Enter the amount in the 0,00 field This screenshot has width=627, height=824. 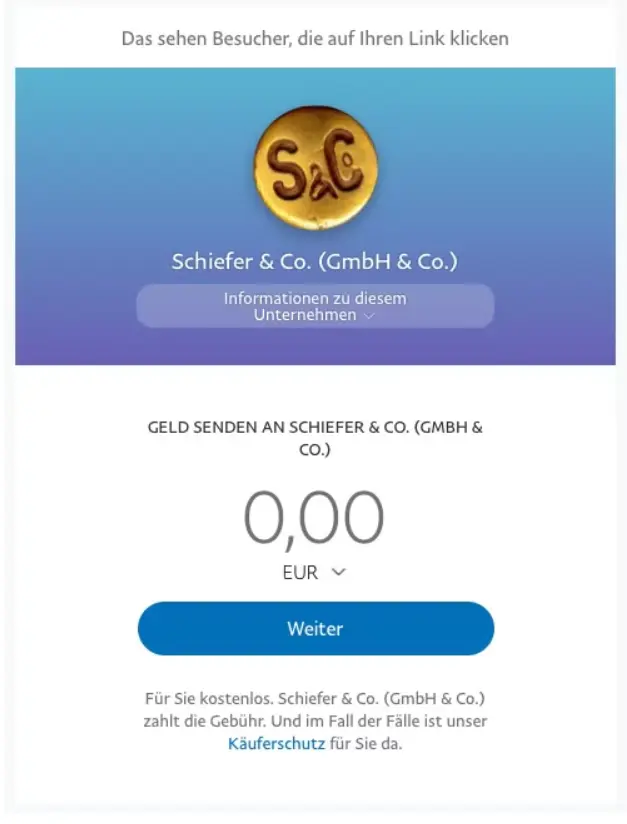pyautogui.click(x=314, y=519)
